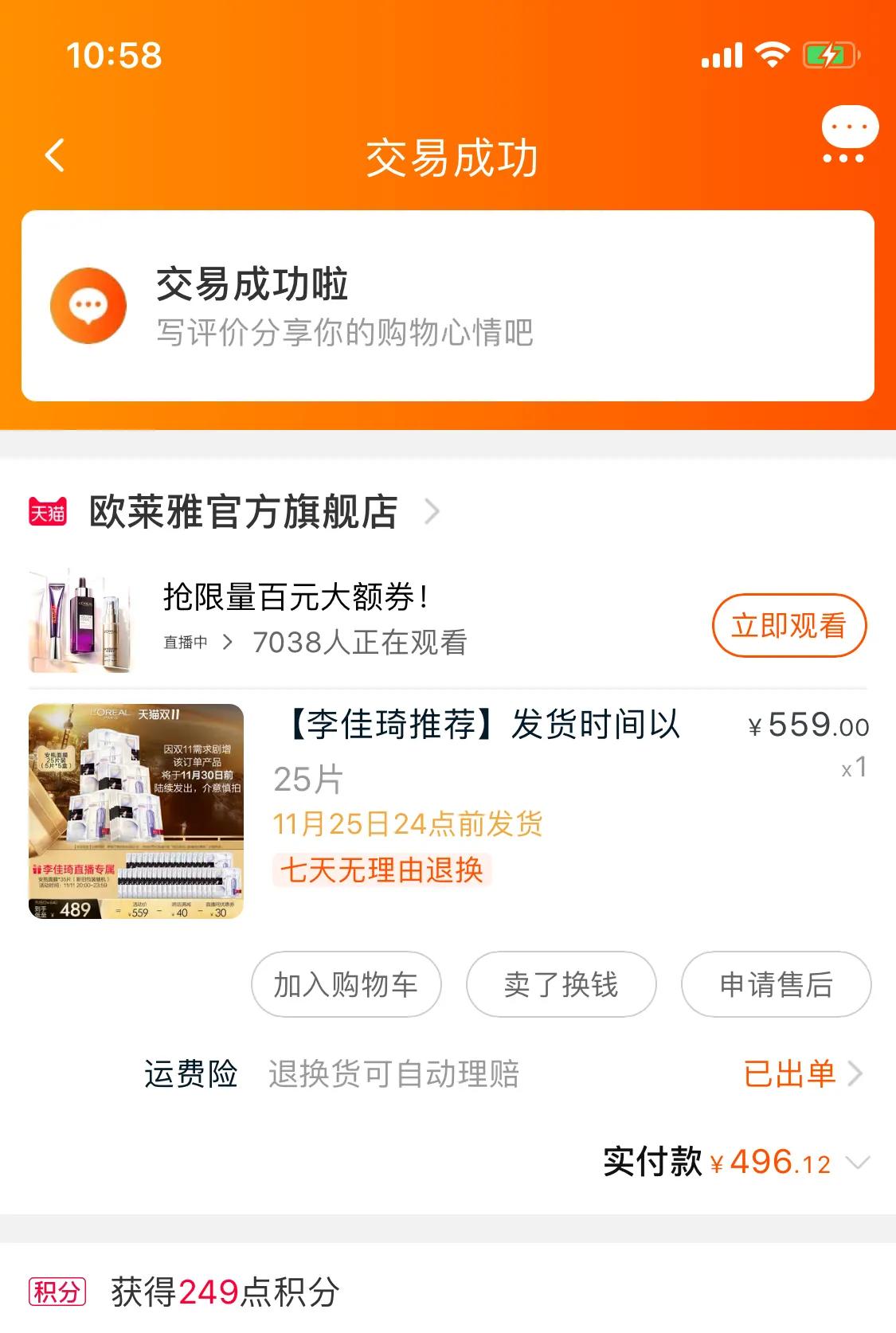Open 欧莱雅官方旗舰店 via its arrow
The image size is (896, 1333).
432,513
